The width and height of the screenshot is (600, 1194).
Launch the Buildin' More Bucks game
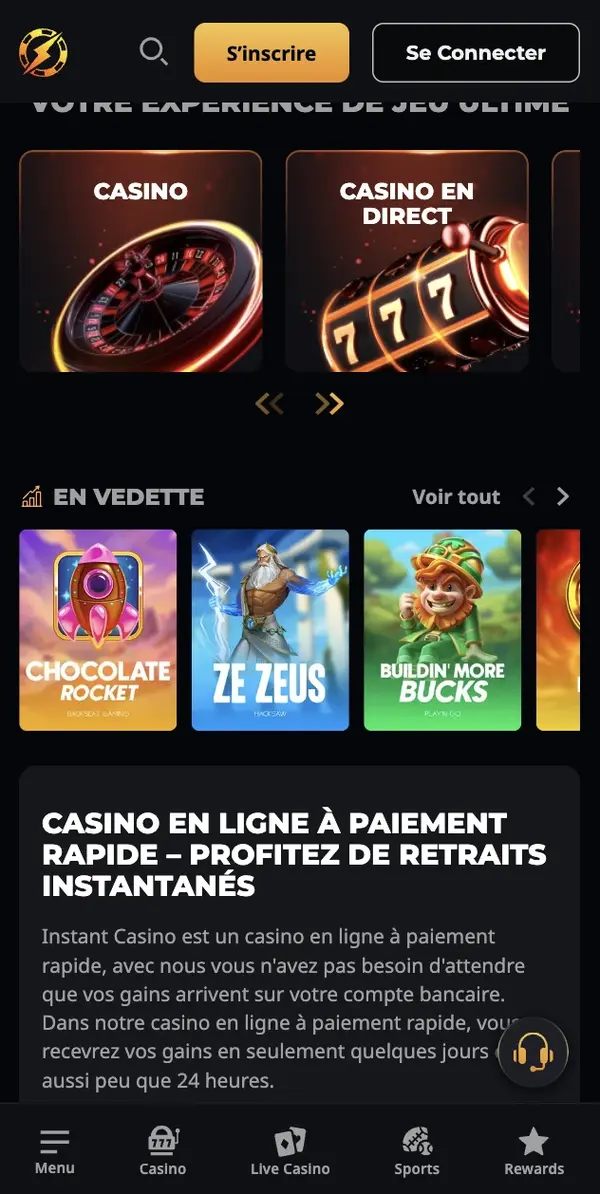click(x=442, y=631)
